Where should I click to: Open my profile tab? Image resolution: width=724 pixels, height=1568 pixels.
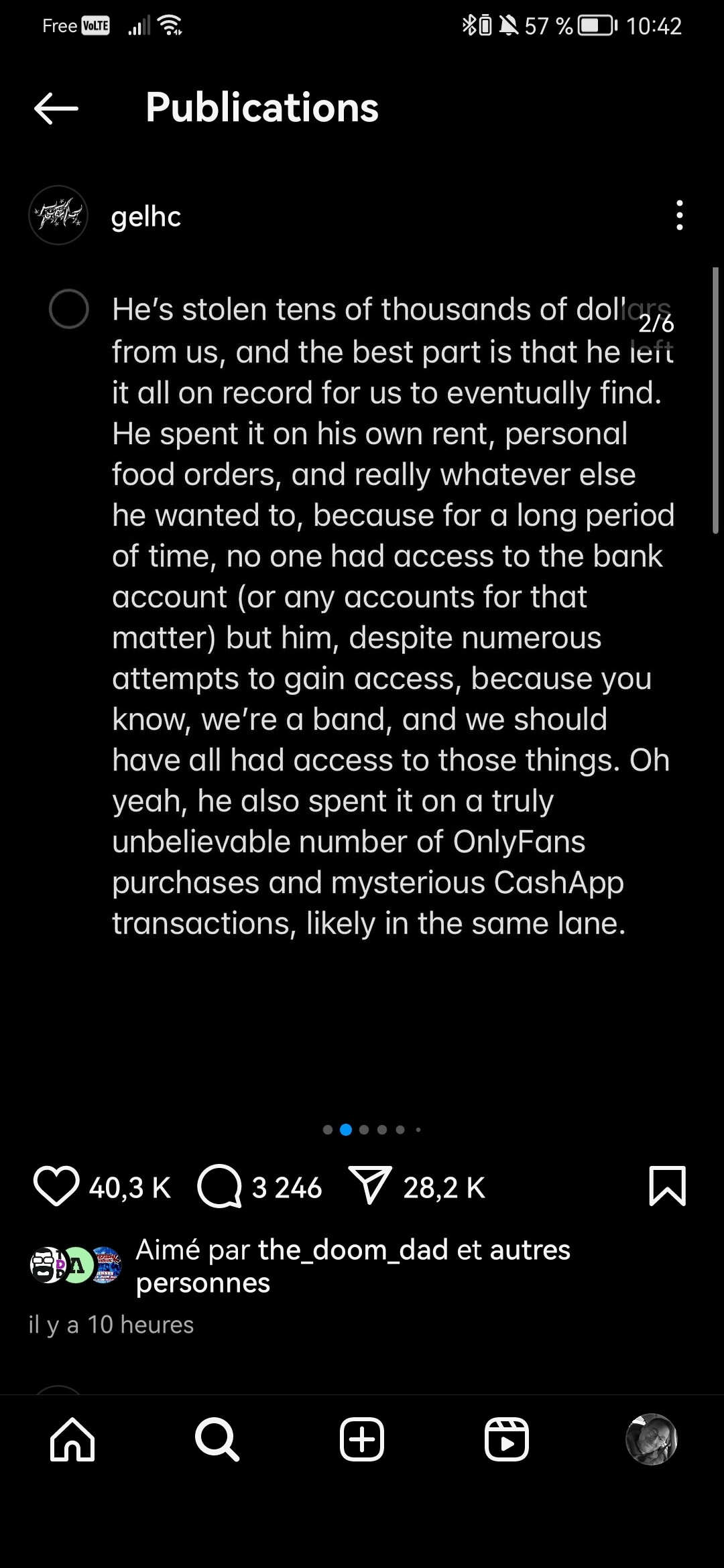click(x=652, y=1439)
